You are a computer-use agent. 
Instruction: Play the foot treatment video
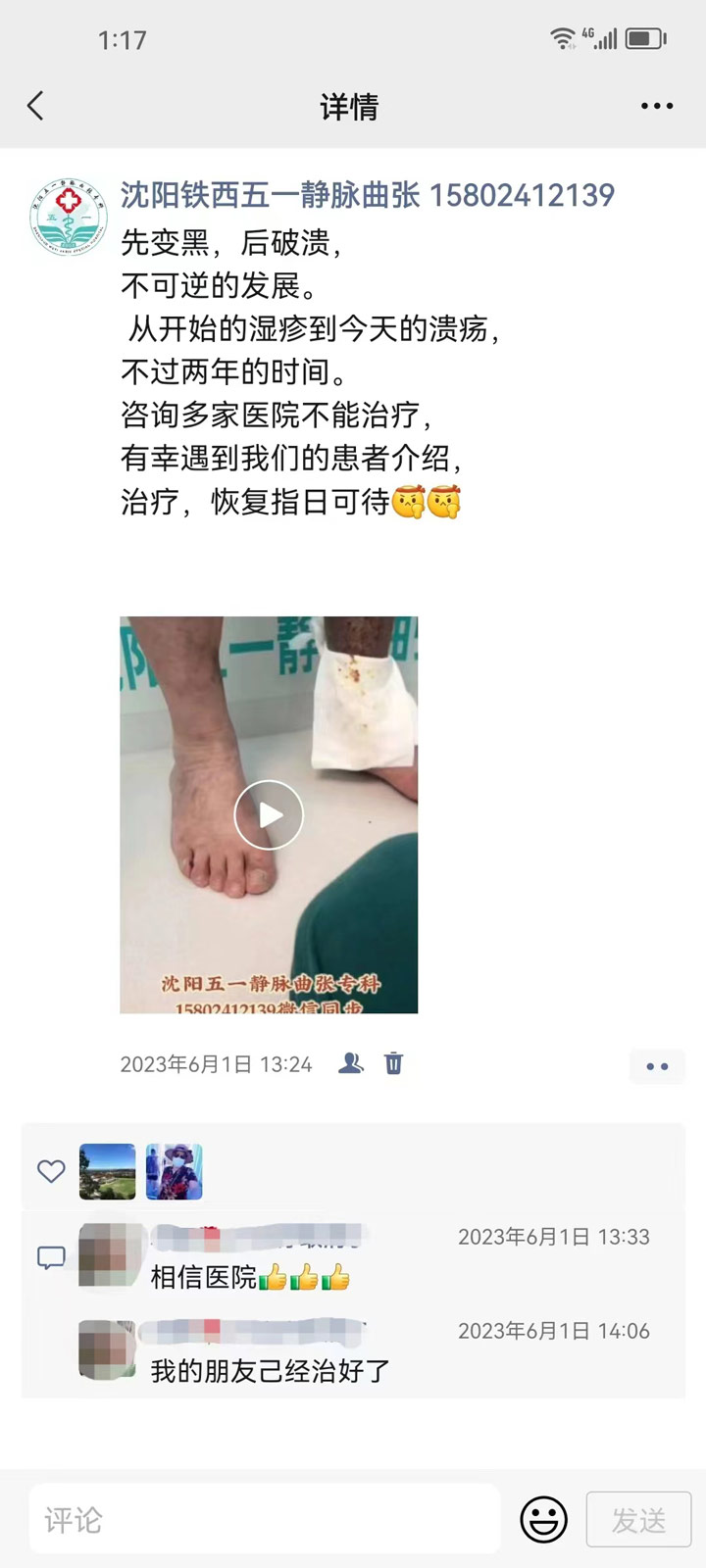point(269,814)
